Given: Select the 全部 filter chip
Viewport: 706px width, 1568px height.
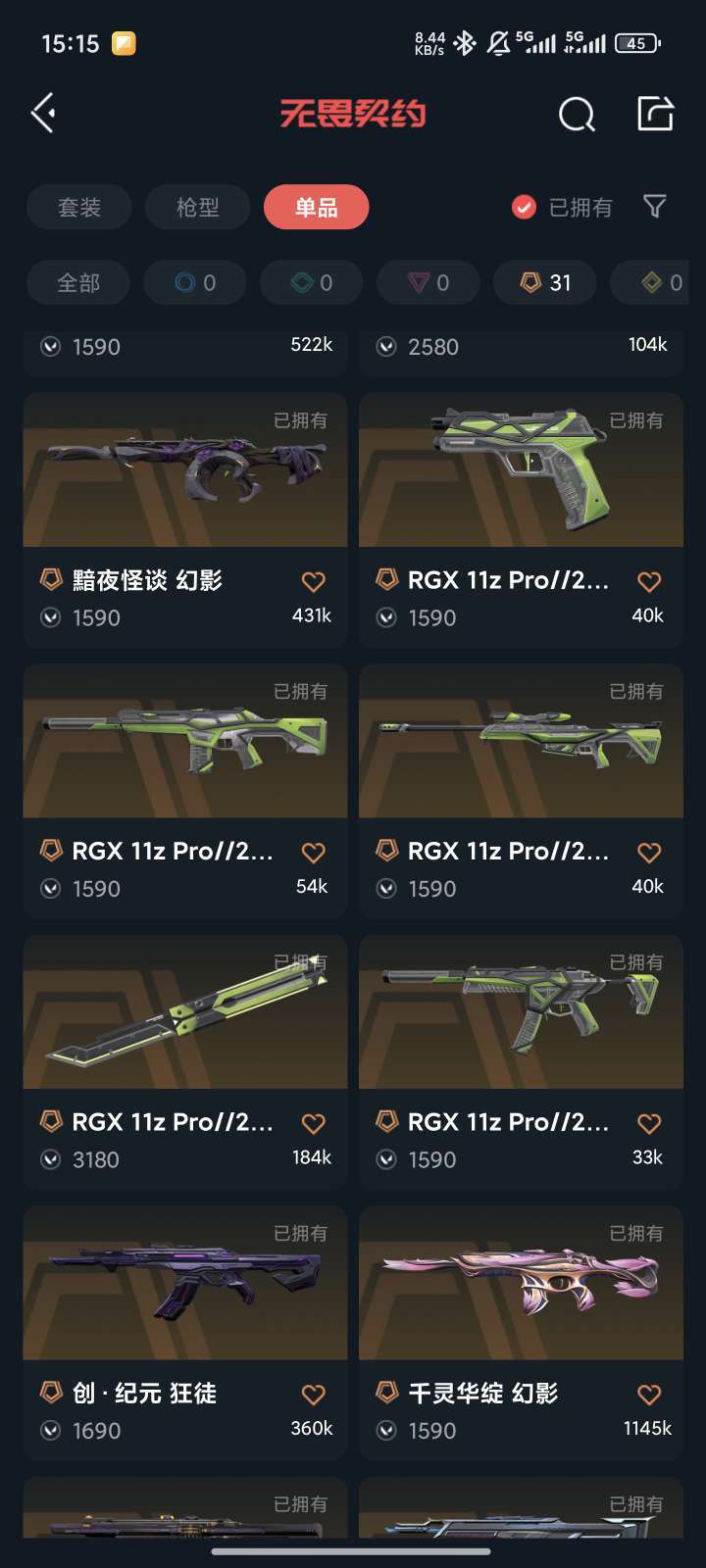Looking at the screenshot, I should pyautogui.click(x=78, y=283).
